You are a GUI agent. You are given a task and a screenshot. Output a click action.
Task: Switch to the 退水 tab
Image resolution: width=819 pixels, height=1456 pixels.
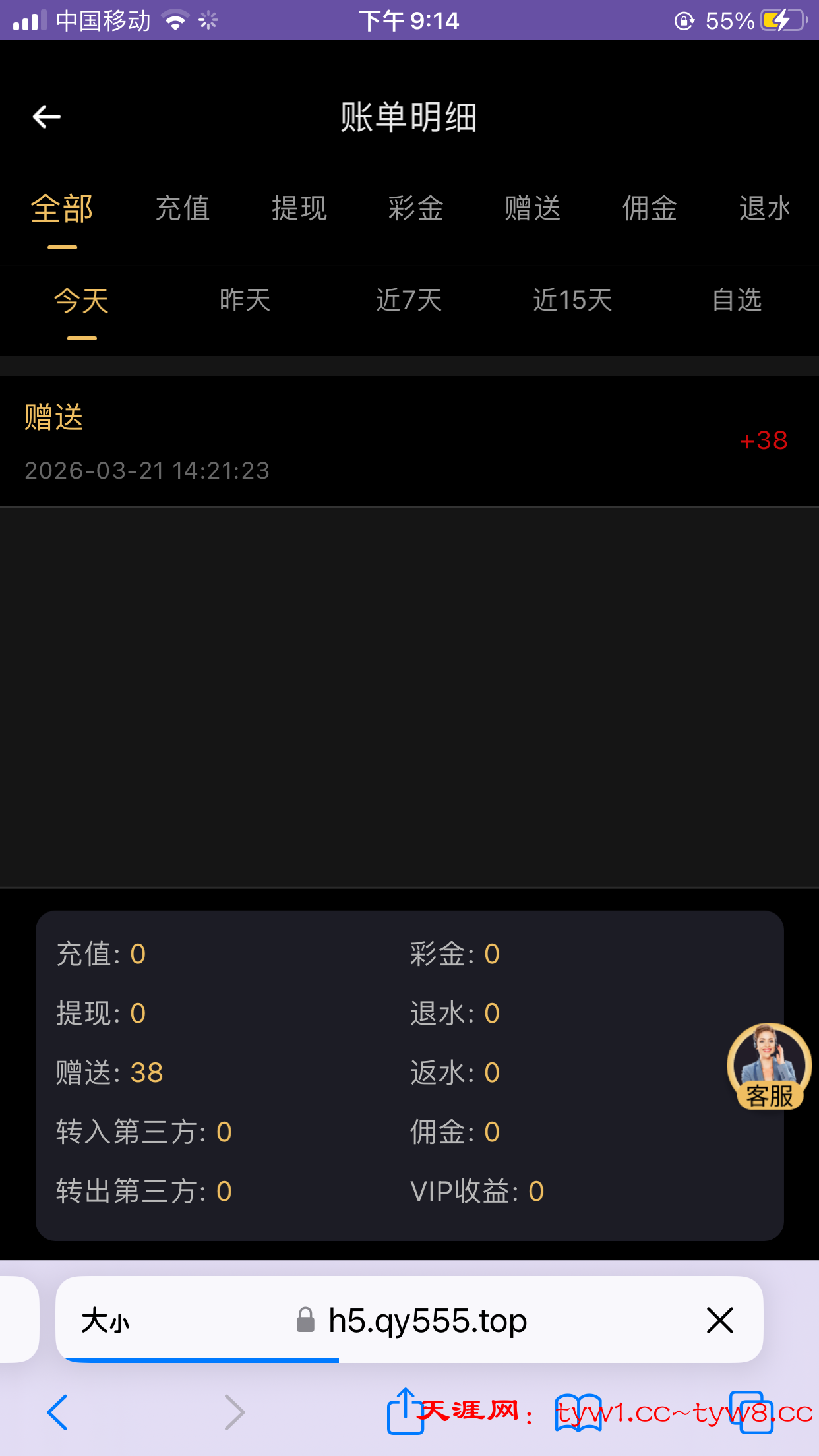coord(764,208)
